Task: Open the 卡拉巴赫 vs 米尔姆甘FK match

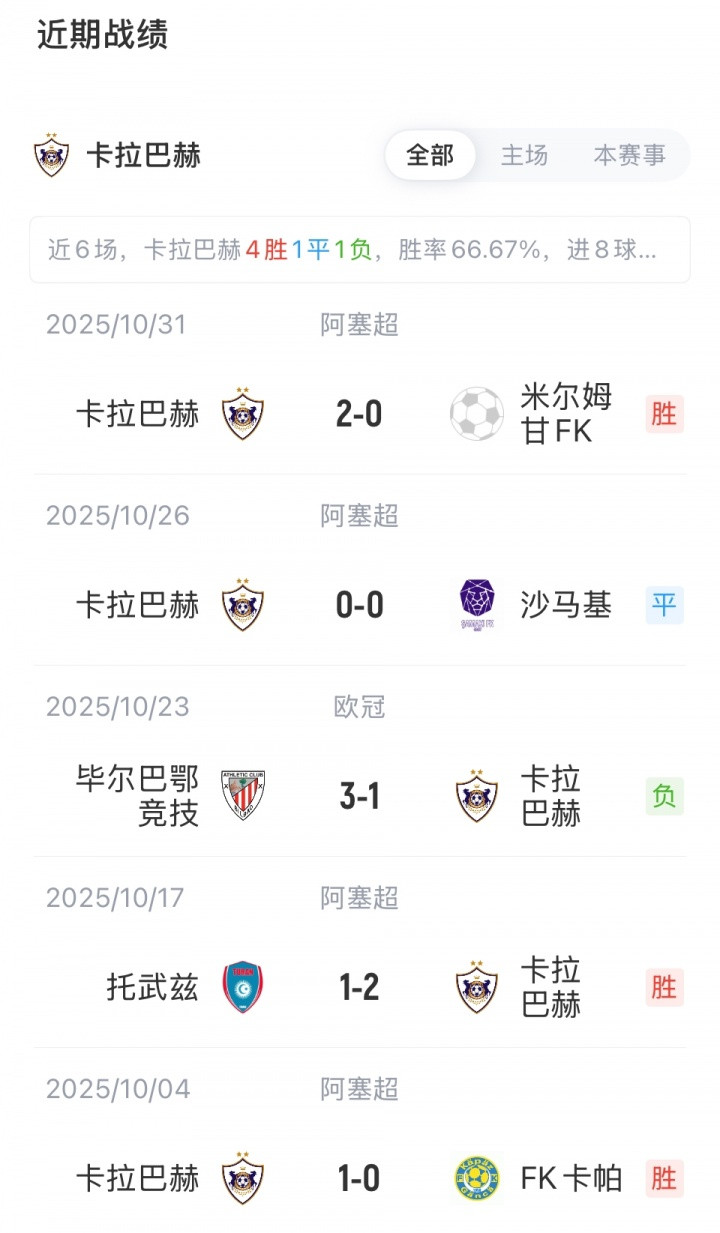Action: pos(359,413)
